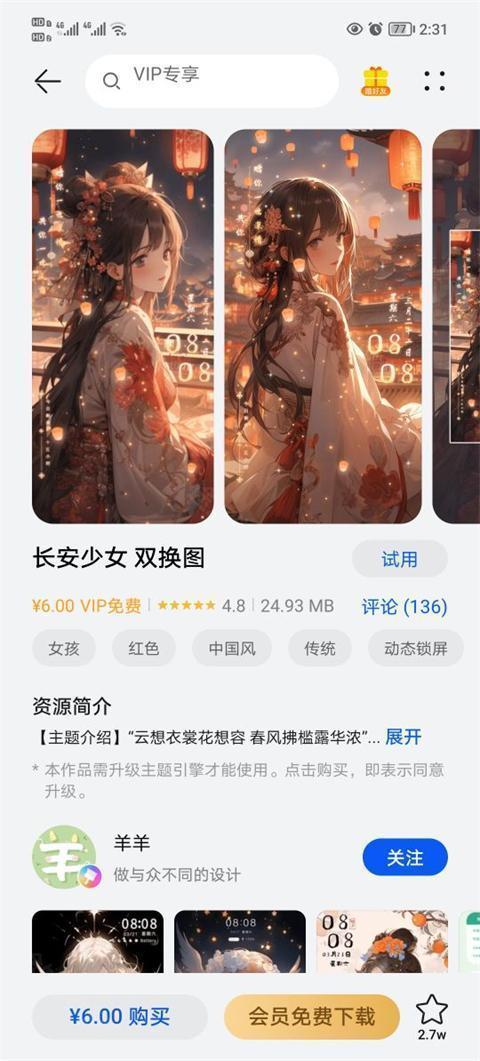Buy the theme for ¥6.00

(120, 1016)
